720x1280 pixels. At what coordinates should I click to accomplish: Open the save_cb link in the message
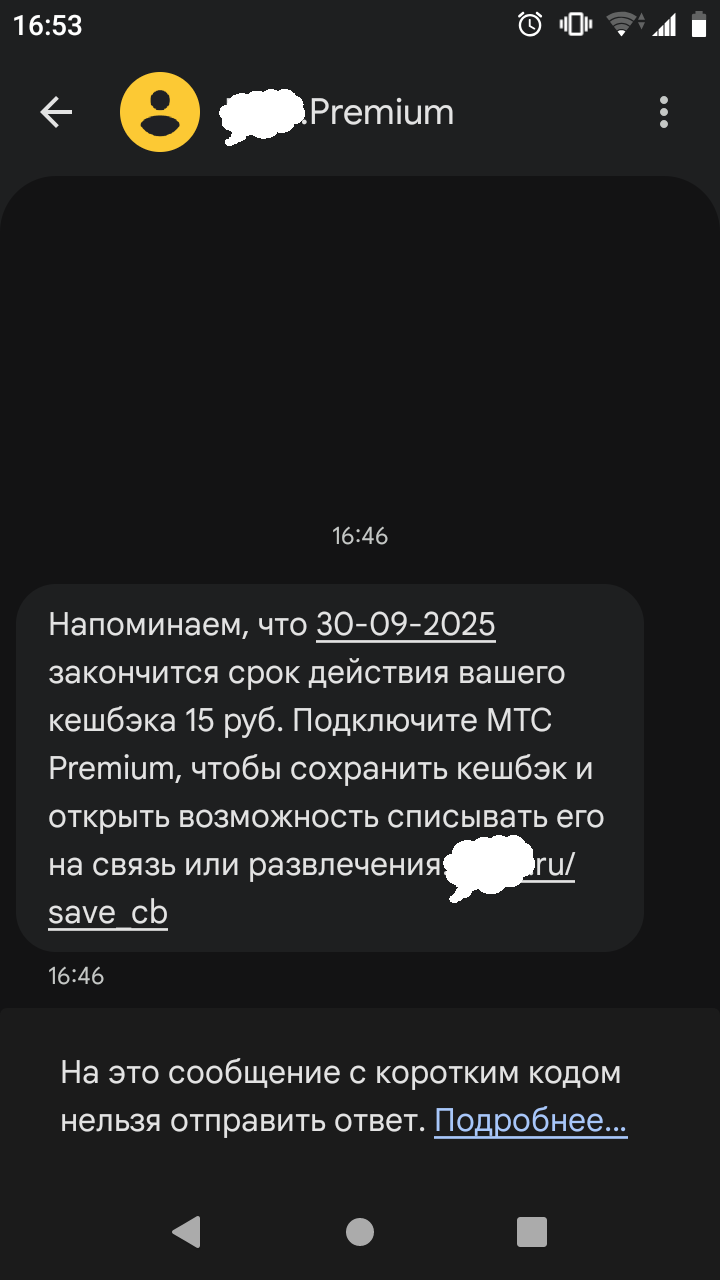pyautogui.click(x=108, y=913)
